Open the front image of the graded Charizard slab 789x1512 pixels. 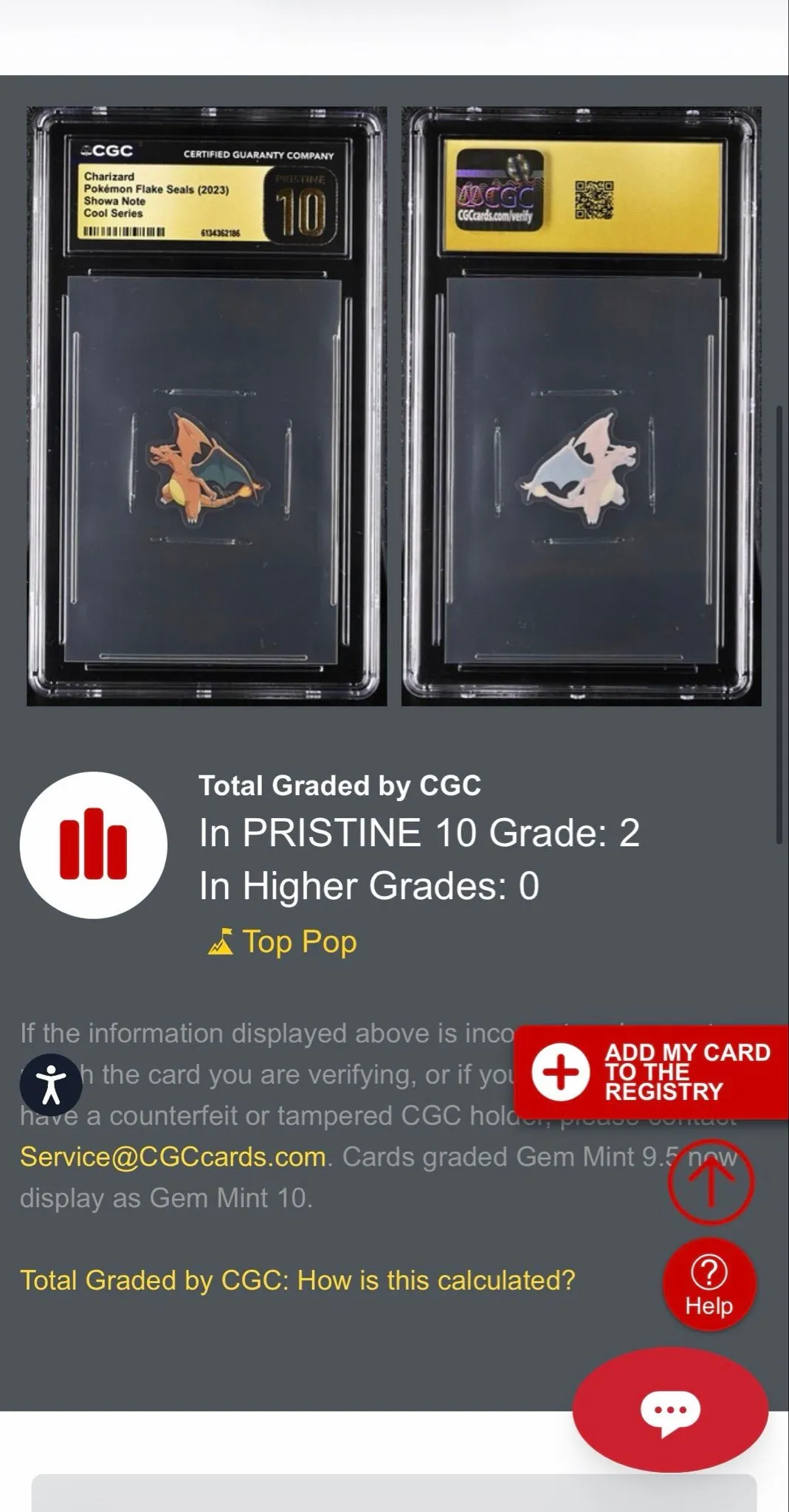[x=207, y=406]
